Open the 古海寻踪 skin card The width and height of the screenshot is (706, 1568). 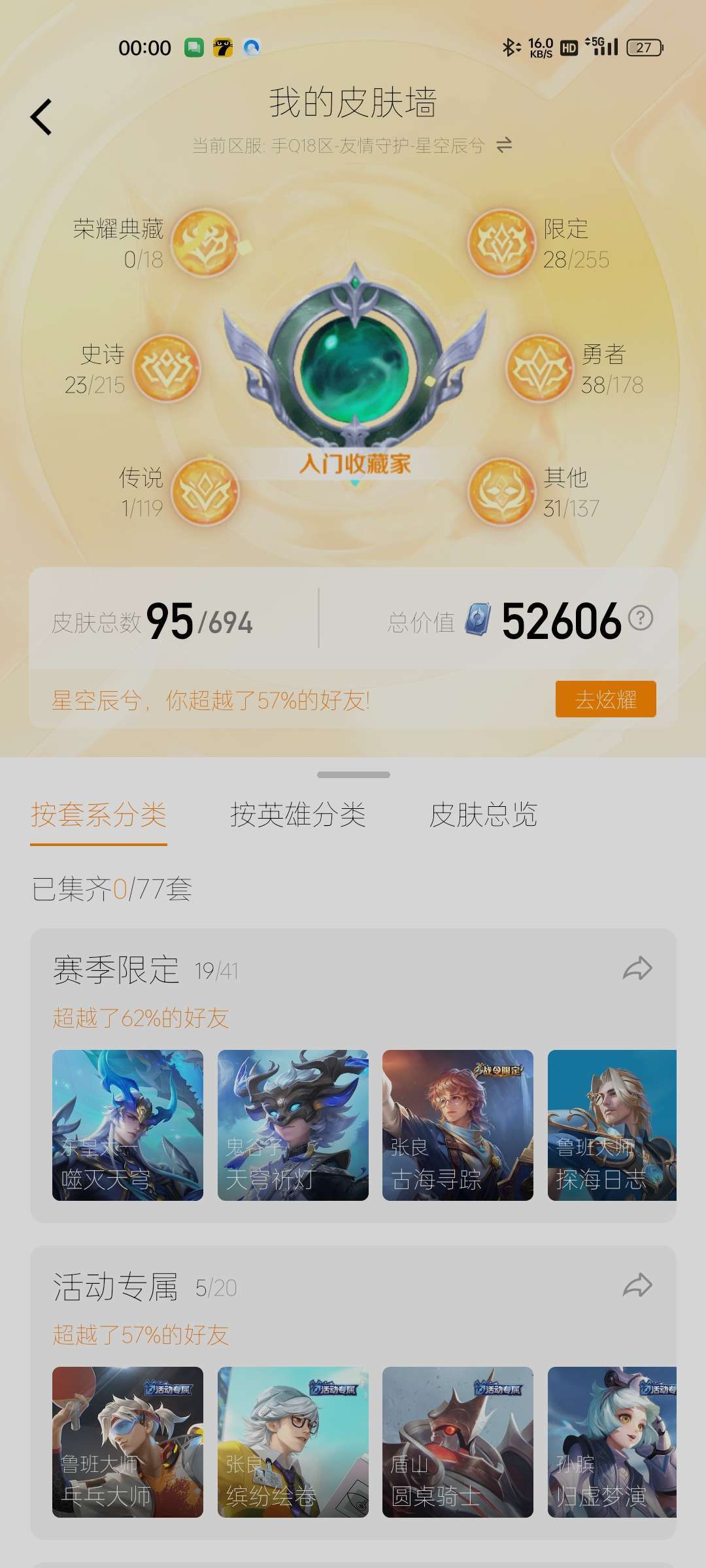(458, 1125)
